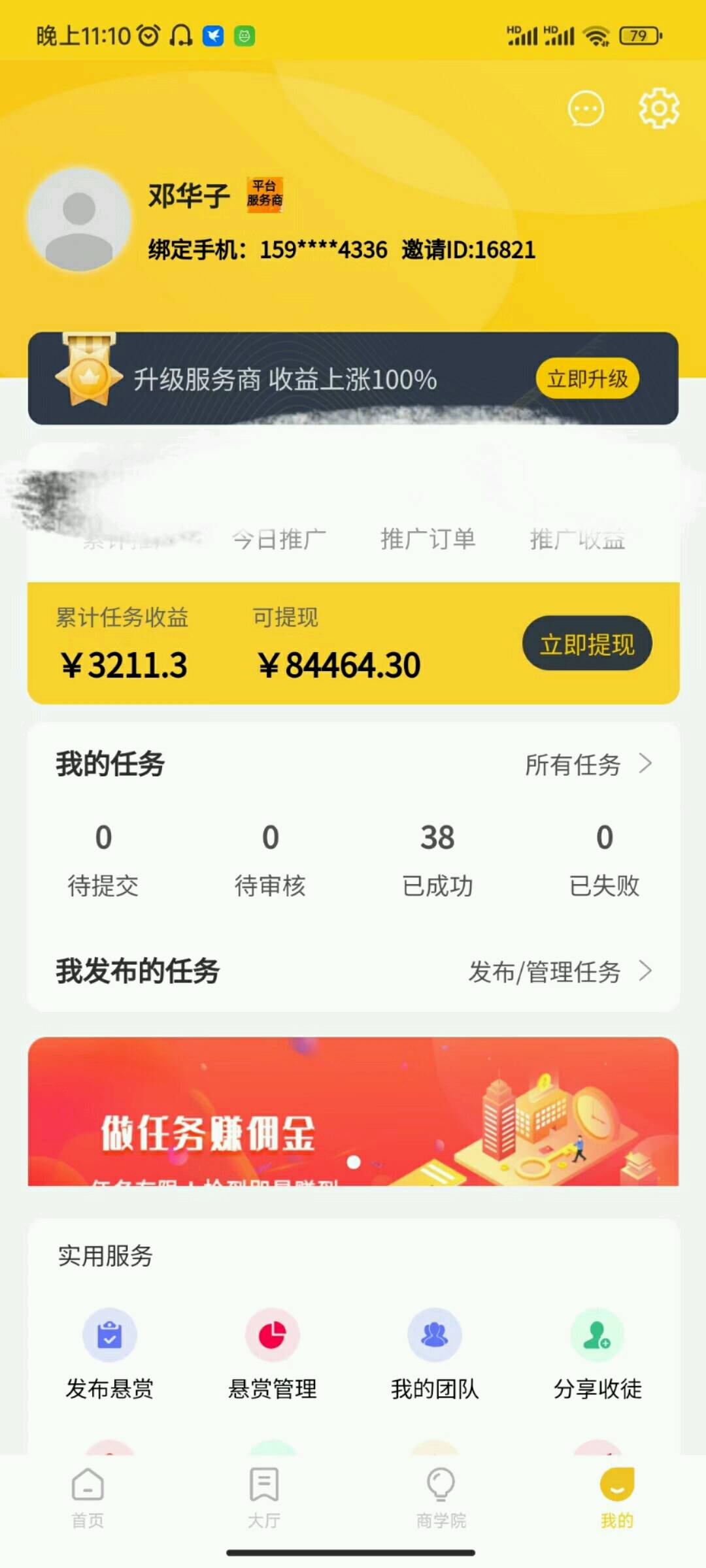The image size is (706, 1568).
Task: Tap 立即升级 to upgrade service provider
Action: (x=587, y=378)
